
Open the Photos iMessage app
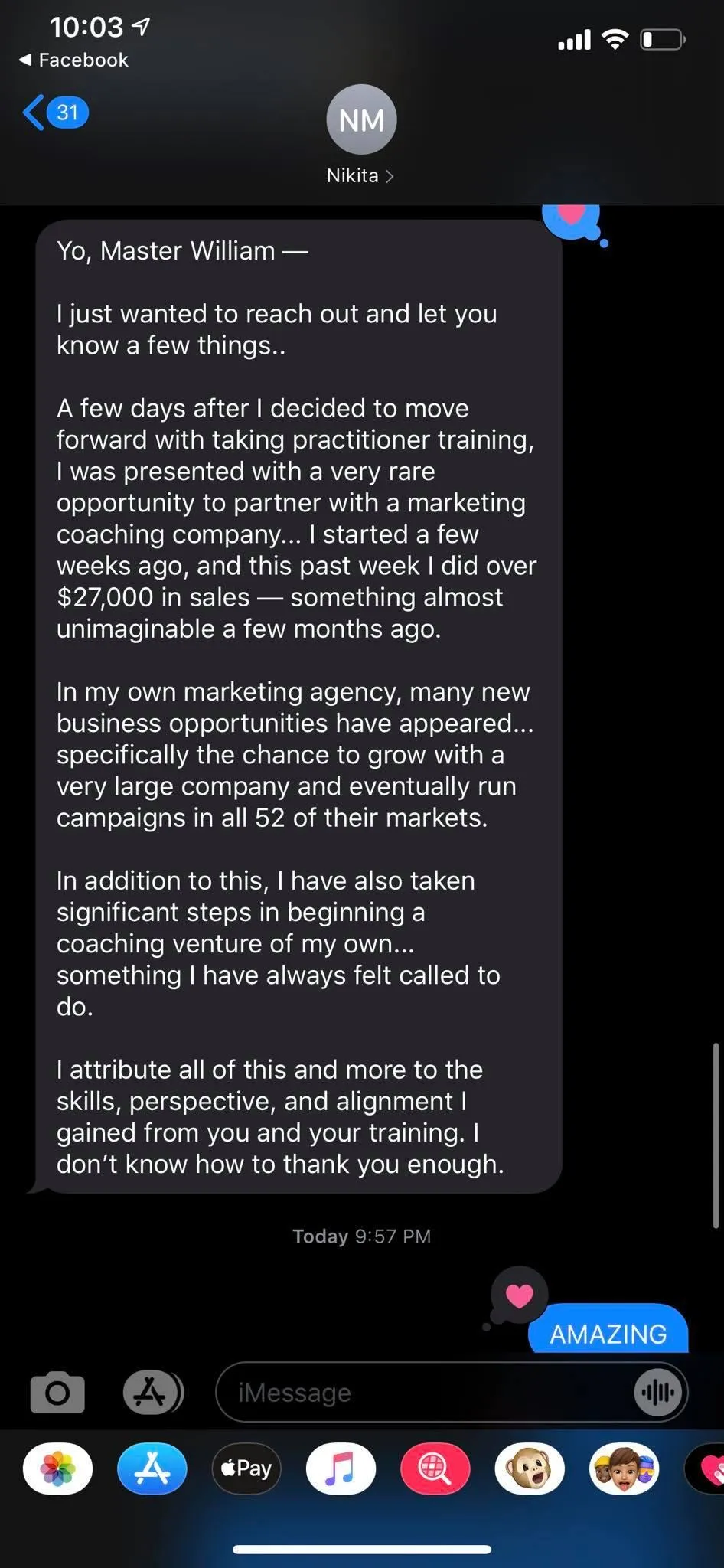[x=57, y=1468]
